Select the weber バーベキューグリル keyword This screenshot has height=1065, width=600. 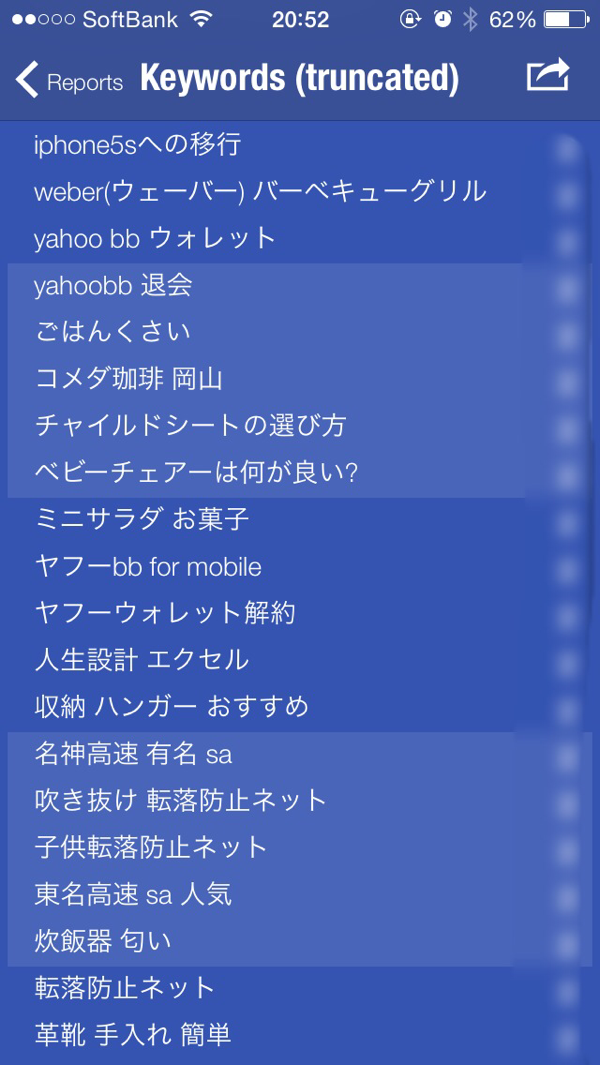click(x=300, y=192)
